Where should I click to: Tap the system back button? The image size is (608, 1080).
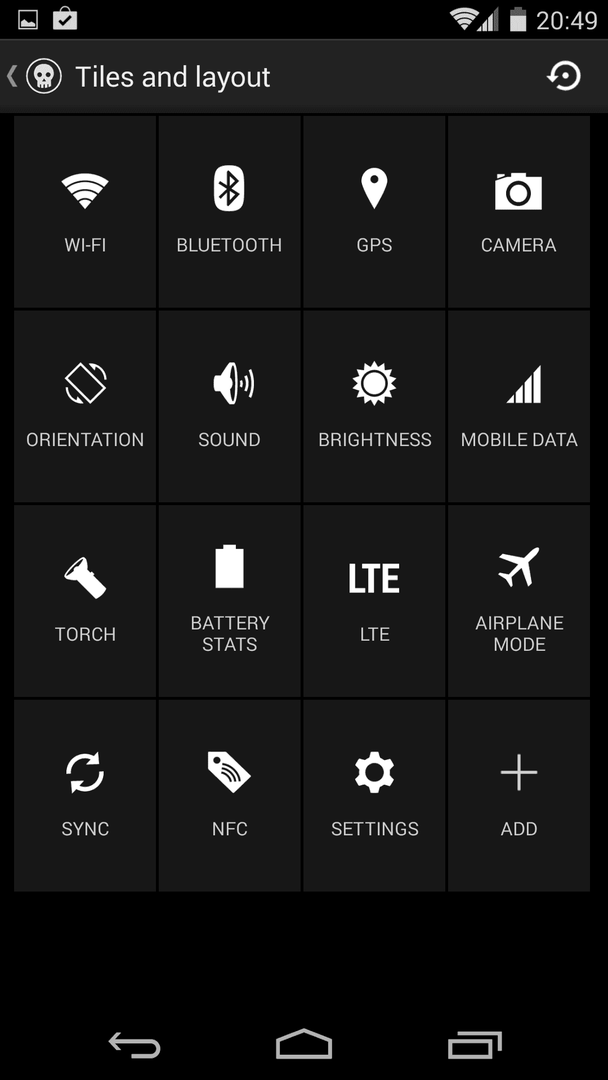[135, 1045]
